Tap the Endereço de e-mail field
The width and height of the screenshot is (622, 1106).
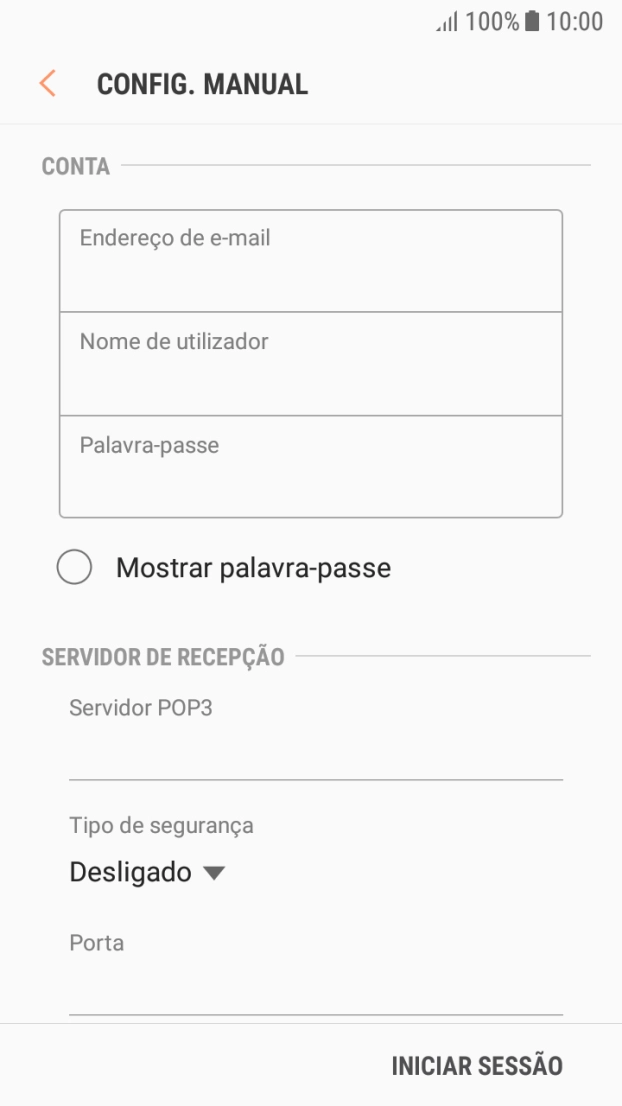pyautogui.click(x=310, y=262)
